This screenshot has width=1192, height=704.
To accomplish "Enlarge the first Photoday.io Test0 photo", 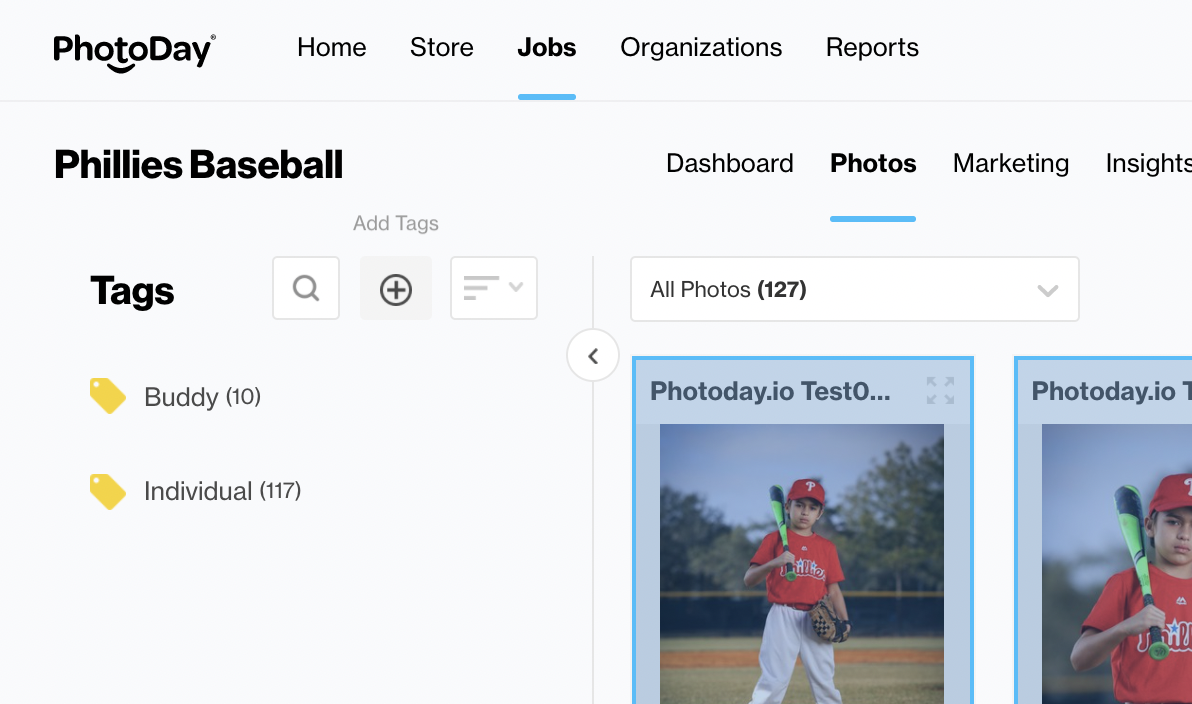I will (x=940, y=391).
